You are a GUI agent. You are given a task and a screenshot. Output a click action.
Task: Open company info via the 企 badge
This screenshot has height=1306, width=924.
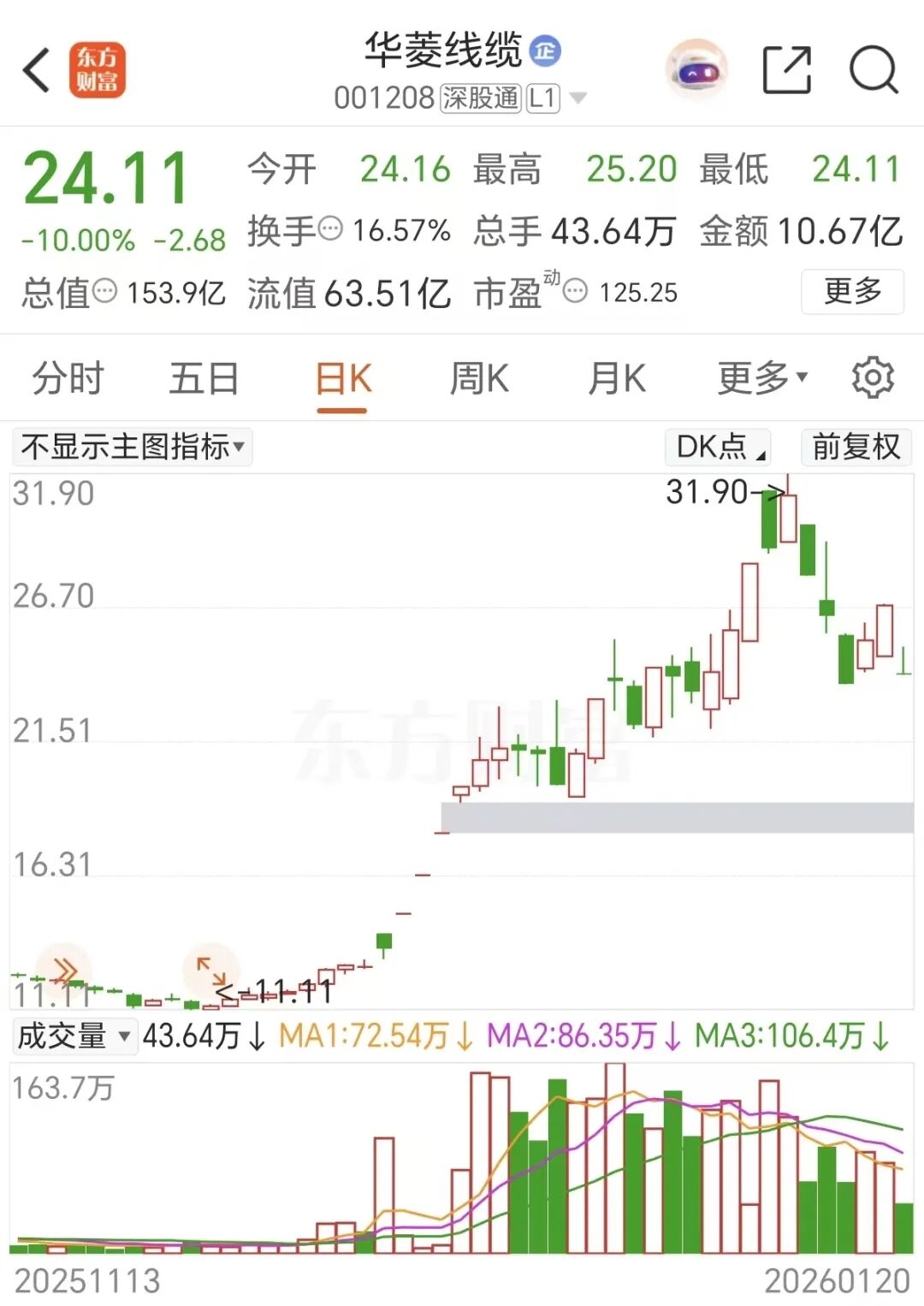(548, 51)
